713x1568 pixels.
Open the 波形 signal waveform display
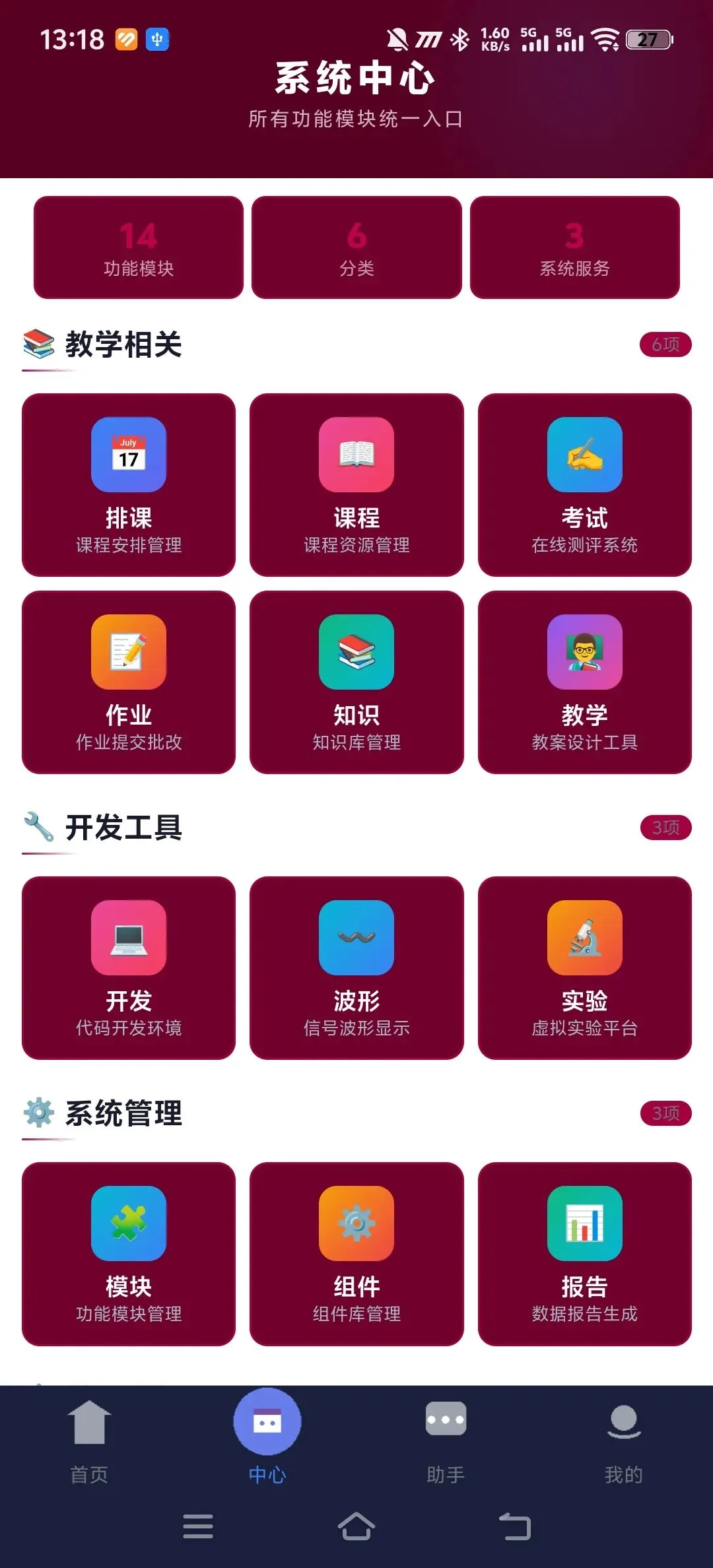pos(356,968)
